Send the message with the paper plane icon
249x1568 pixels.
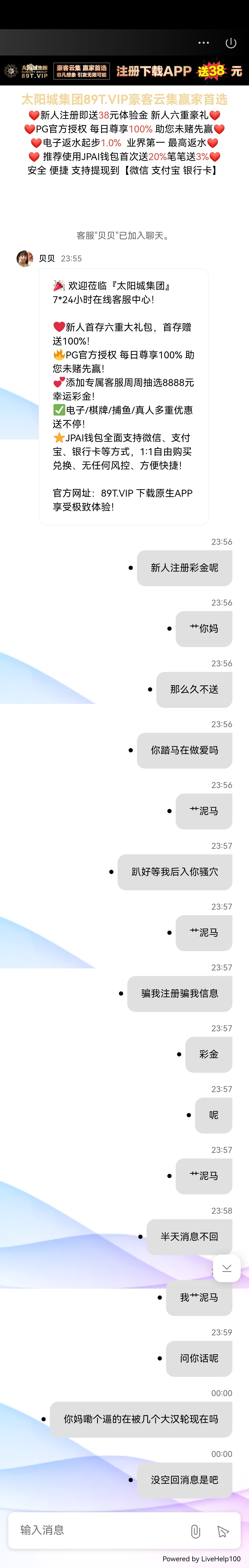(x=223, y=1531)
